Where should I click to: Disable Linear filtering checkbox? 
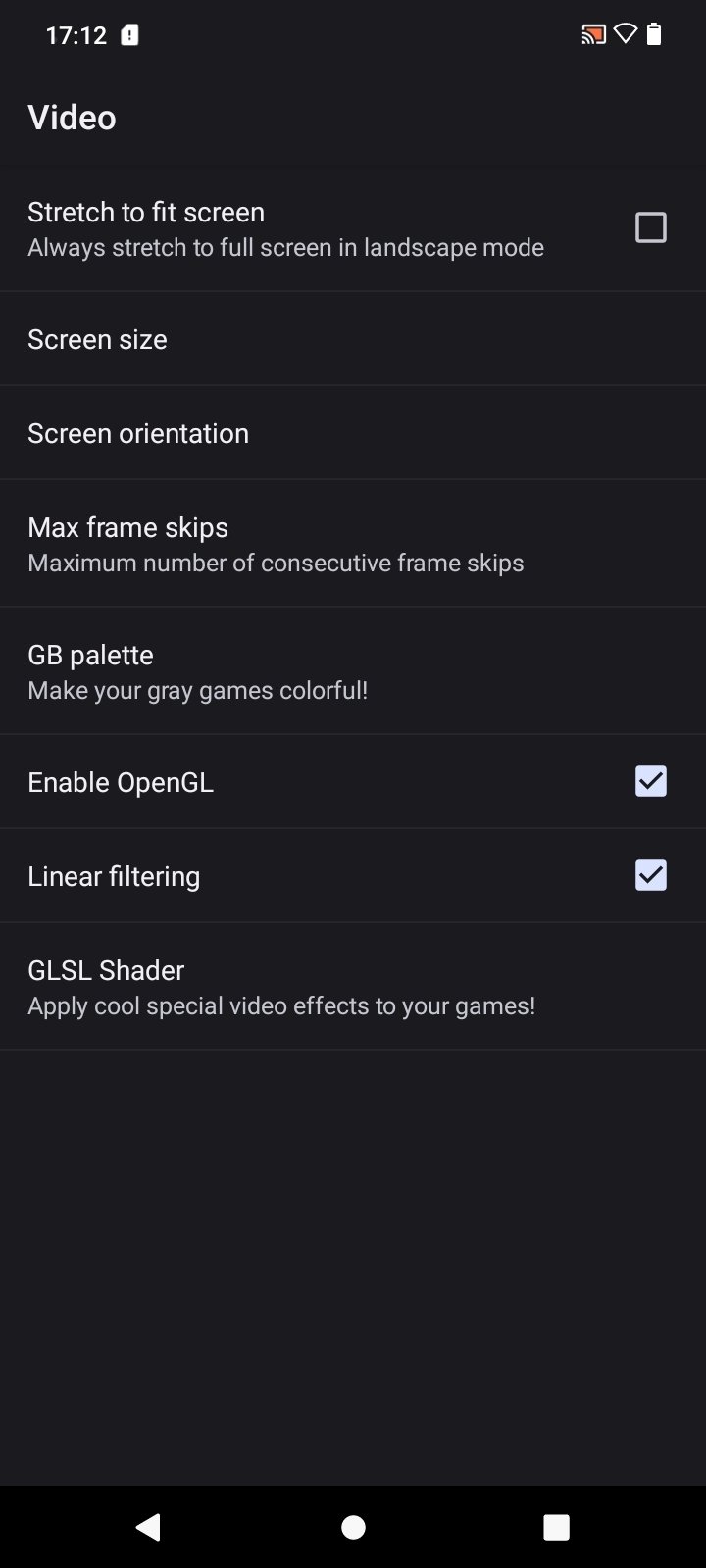pyautogui.click(x=650, y=875)
